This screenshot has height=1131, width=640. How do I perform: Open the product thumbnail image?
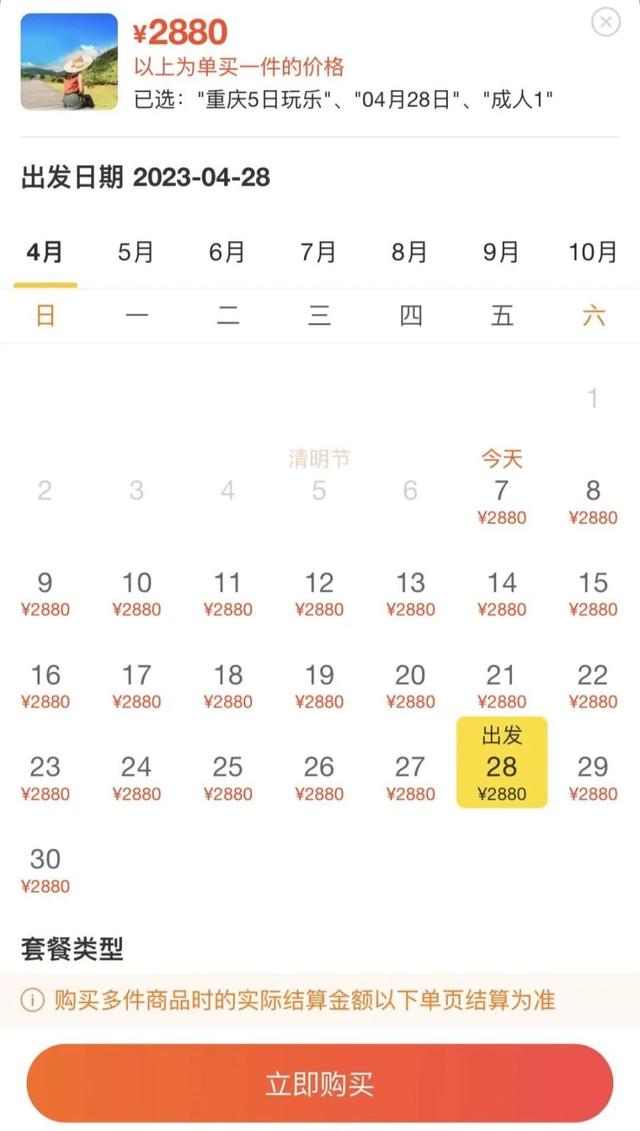tap(69, 61)
